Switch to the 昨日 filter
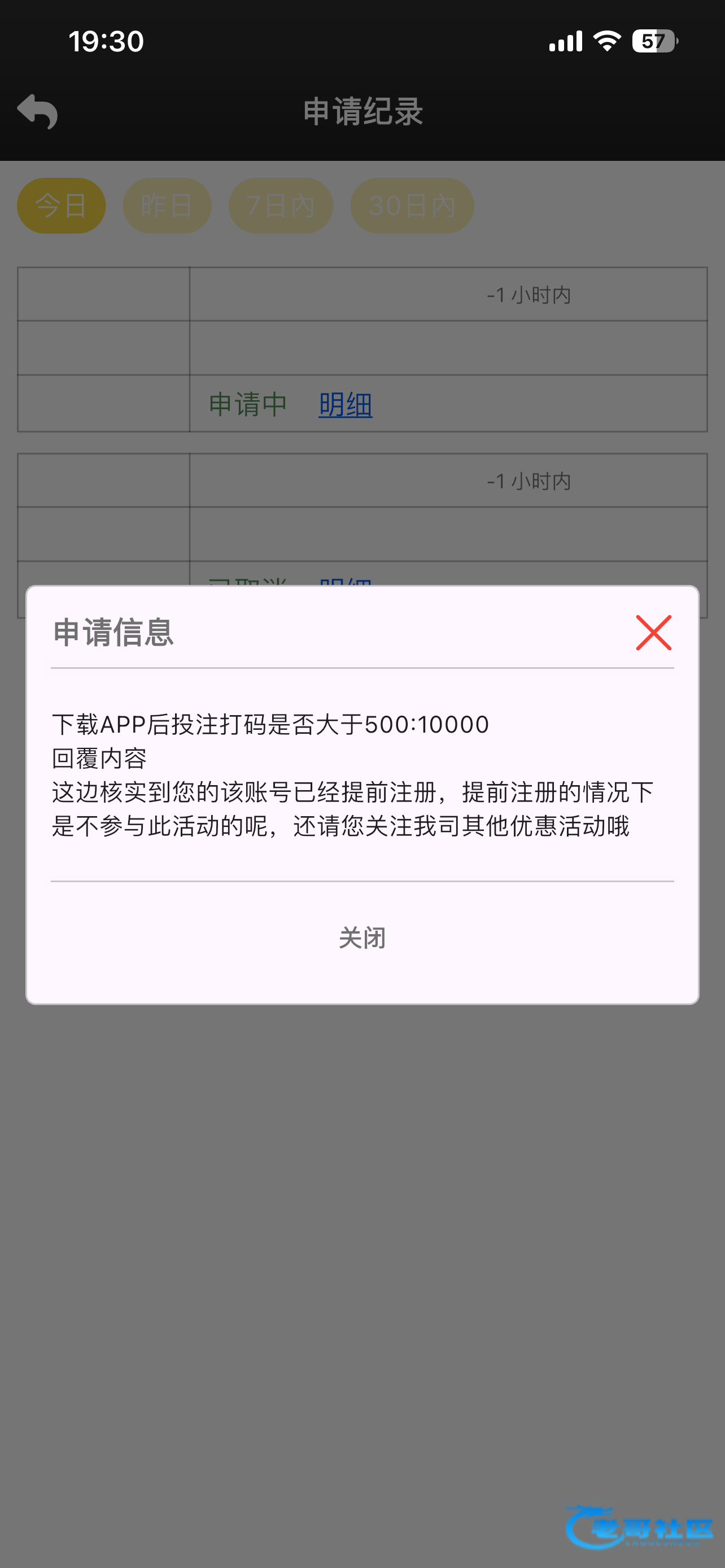The width and height of the screenshot is (725, 1568). click(167, 206)
